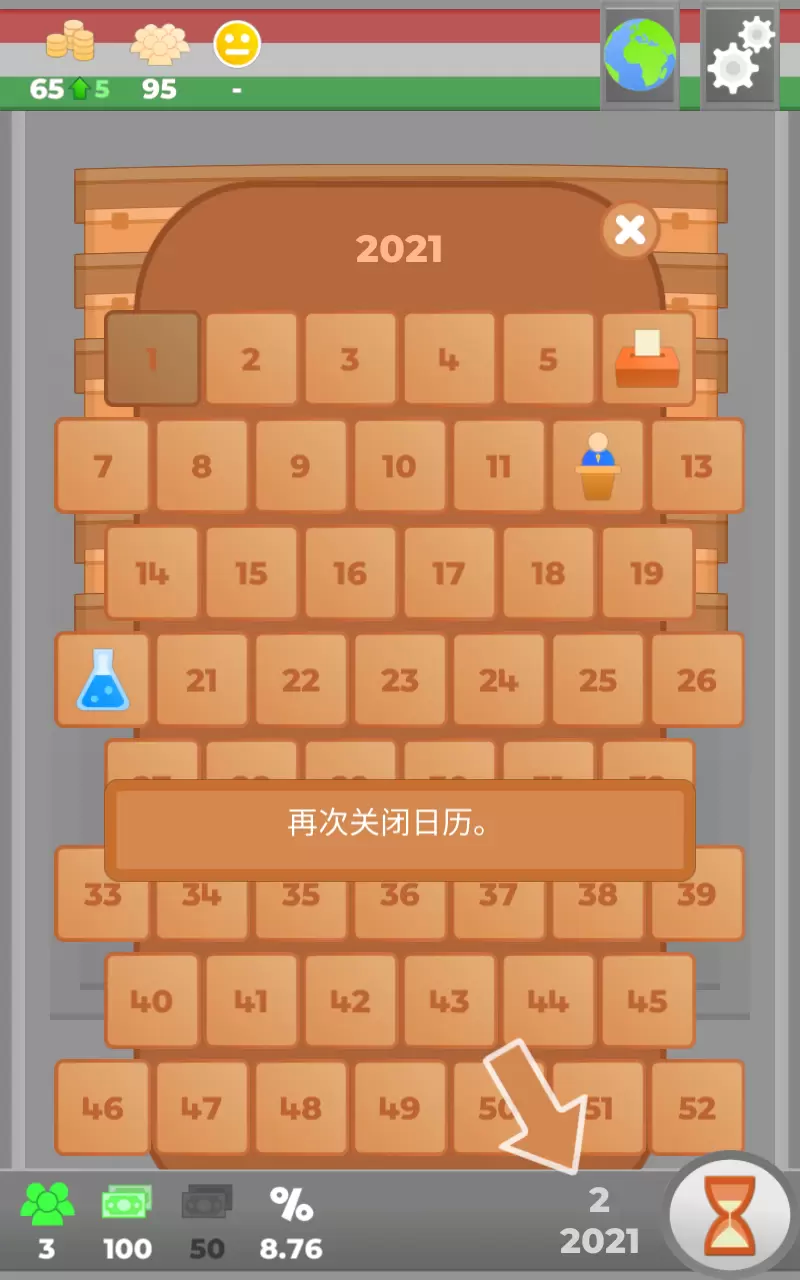Select week 17 on the calendar

(449, 573)
